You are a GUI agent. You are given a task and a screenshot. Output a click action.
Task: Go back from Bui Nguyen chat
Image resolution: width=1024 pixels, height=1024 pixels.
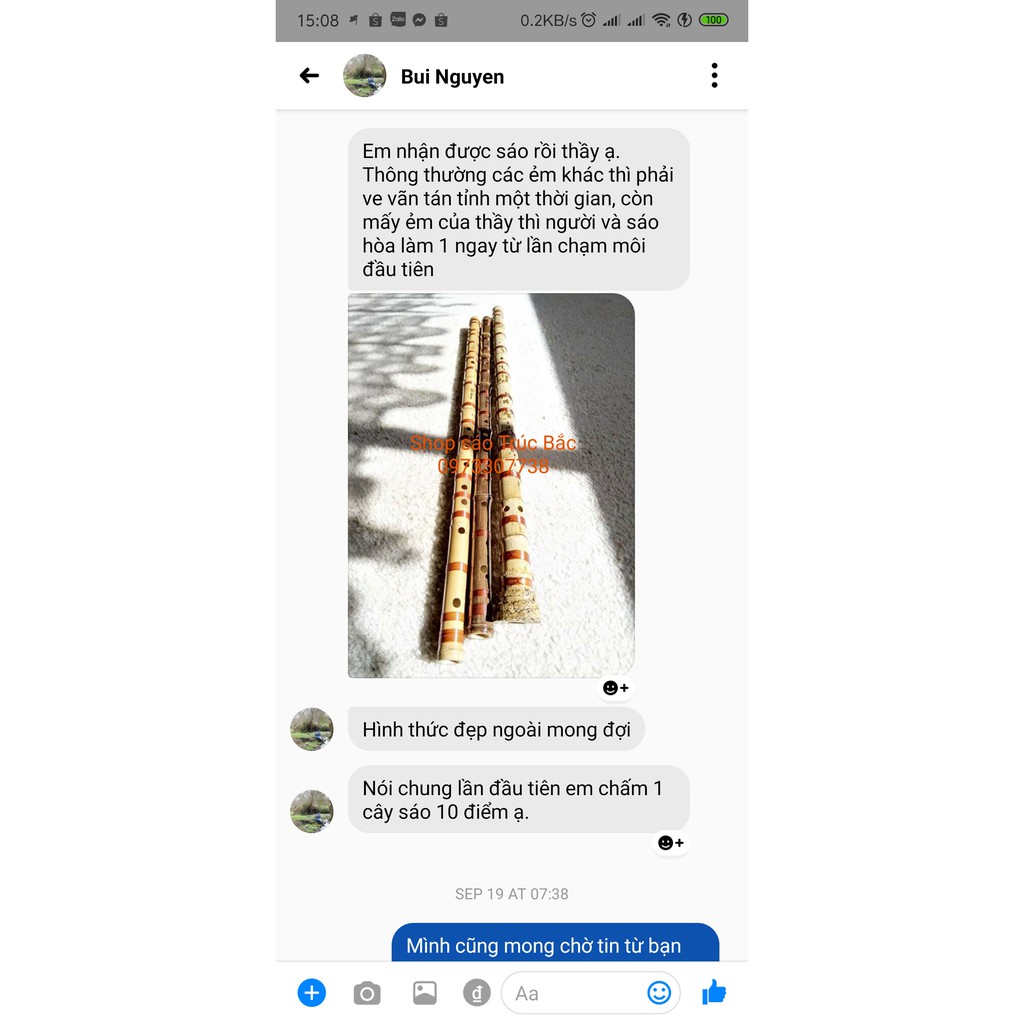tap(309, 76)
